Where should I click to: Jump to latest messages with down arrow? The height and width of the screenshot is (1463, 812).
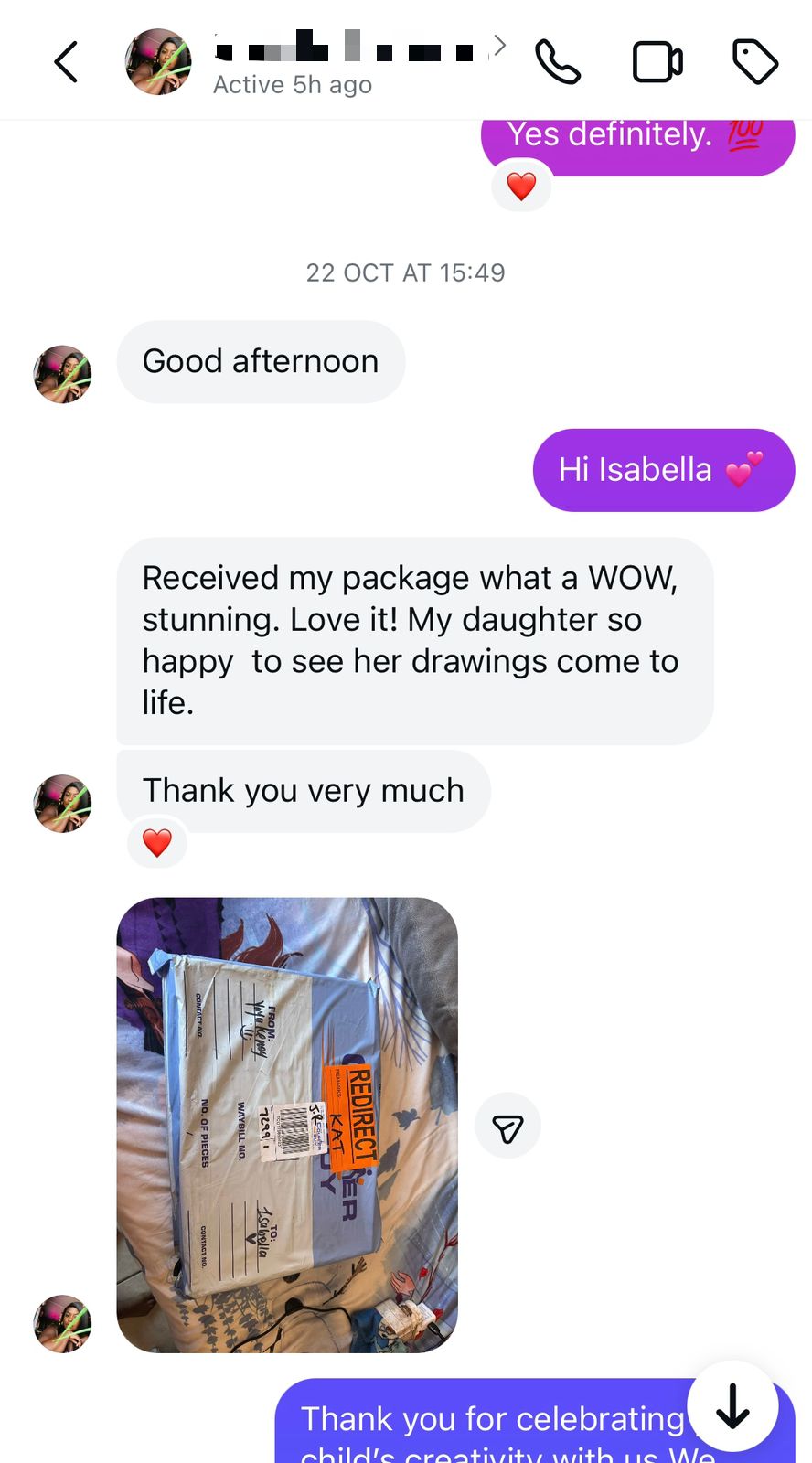(732, 1406)
